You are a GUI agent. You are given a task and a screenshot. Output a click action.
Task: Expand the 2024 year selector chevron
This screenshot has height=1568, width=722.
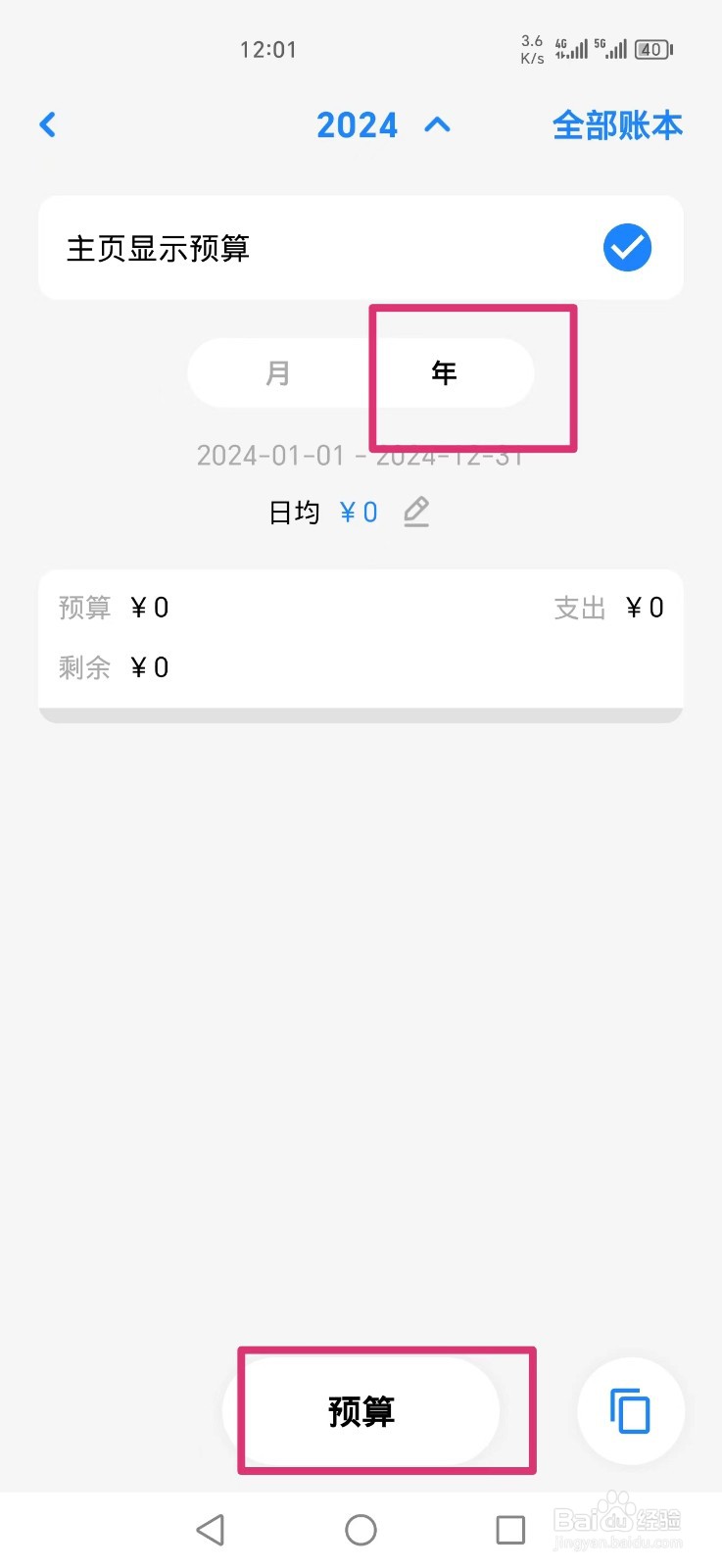[x=437, y=125]
